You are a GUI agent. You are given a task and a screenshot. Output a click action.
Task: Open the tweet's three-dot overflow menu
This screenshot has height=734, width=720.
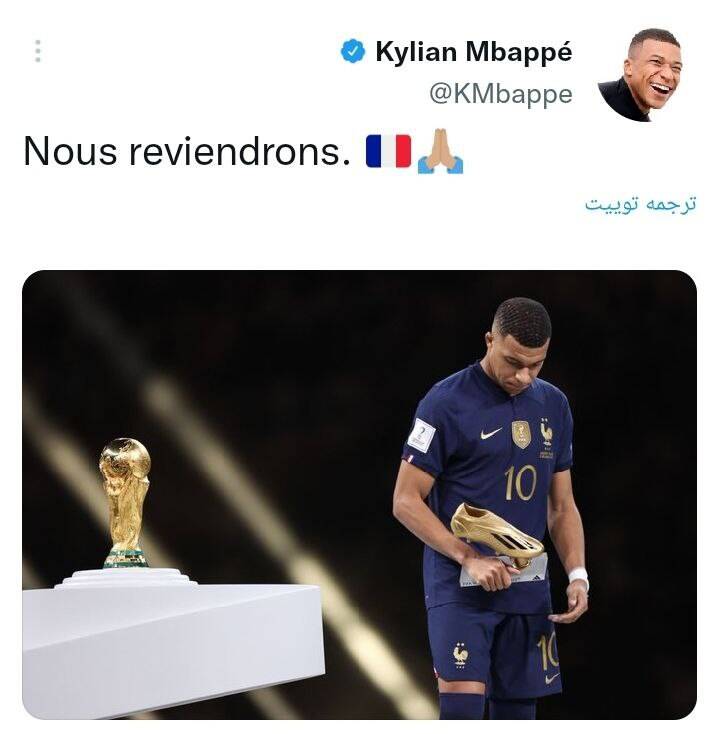click(38, 51)
